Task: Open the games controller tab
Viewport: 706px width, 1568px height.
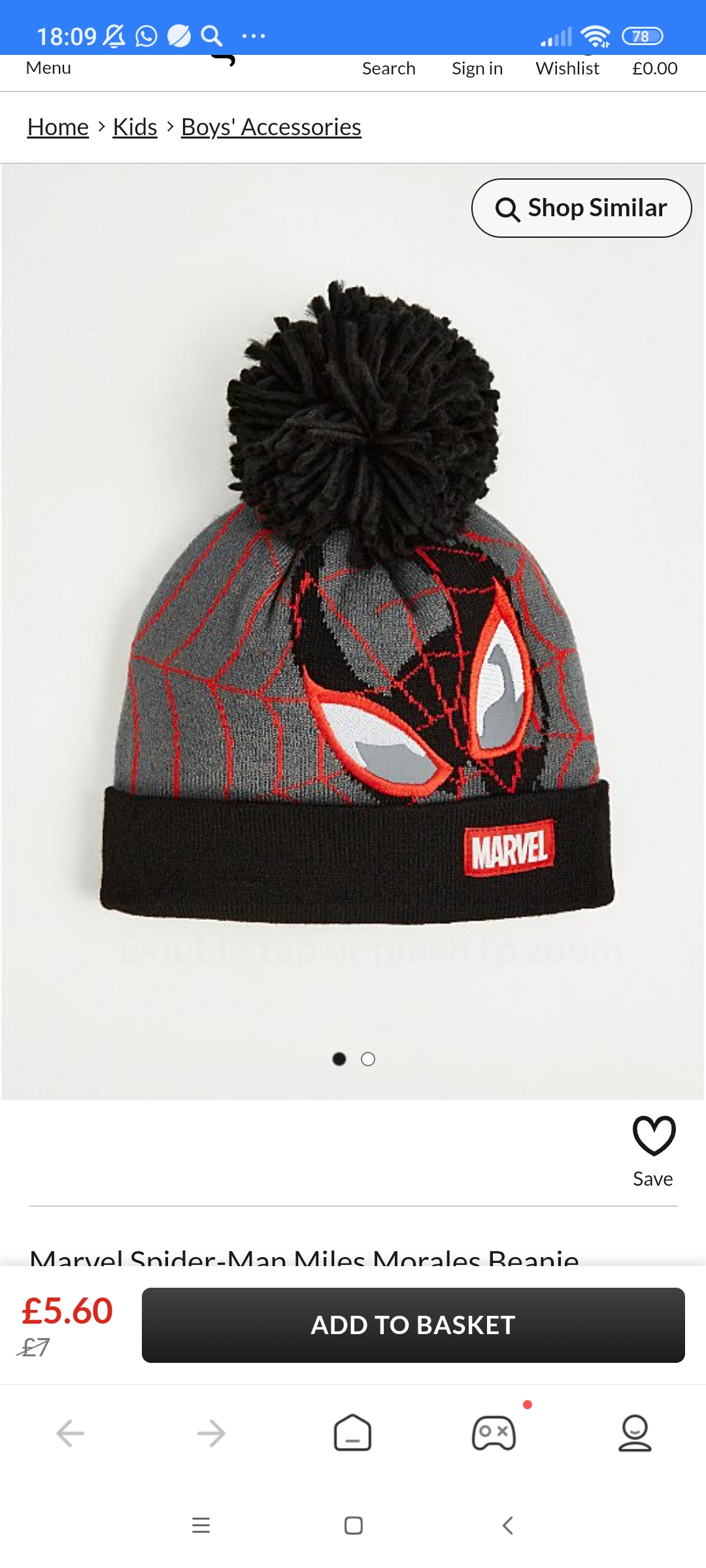Action: click(494, 1433)
